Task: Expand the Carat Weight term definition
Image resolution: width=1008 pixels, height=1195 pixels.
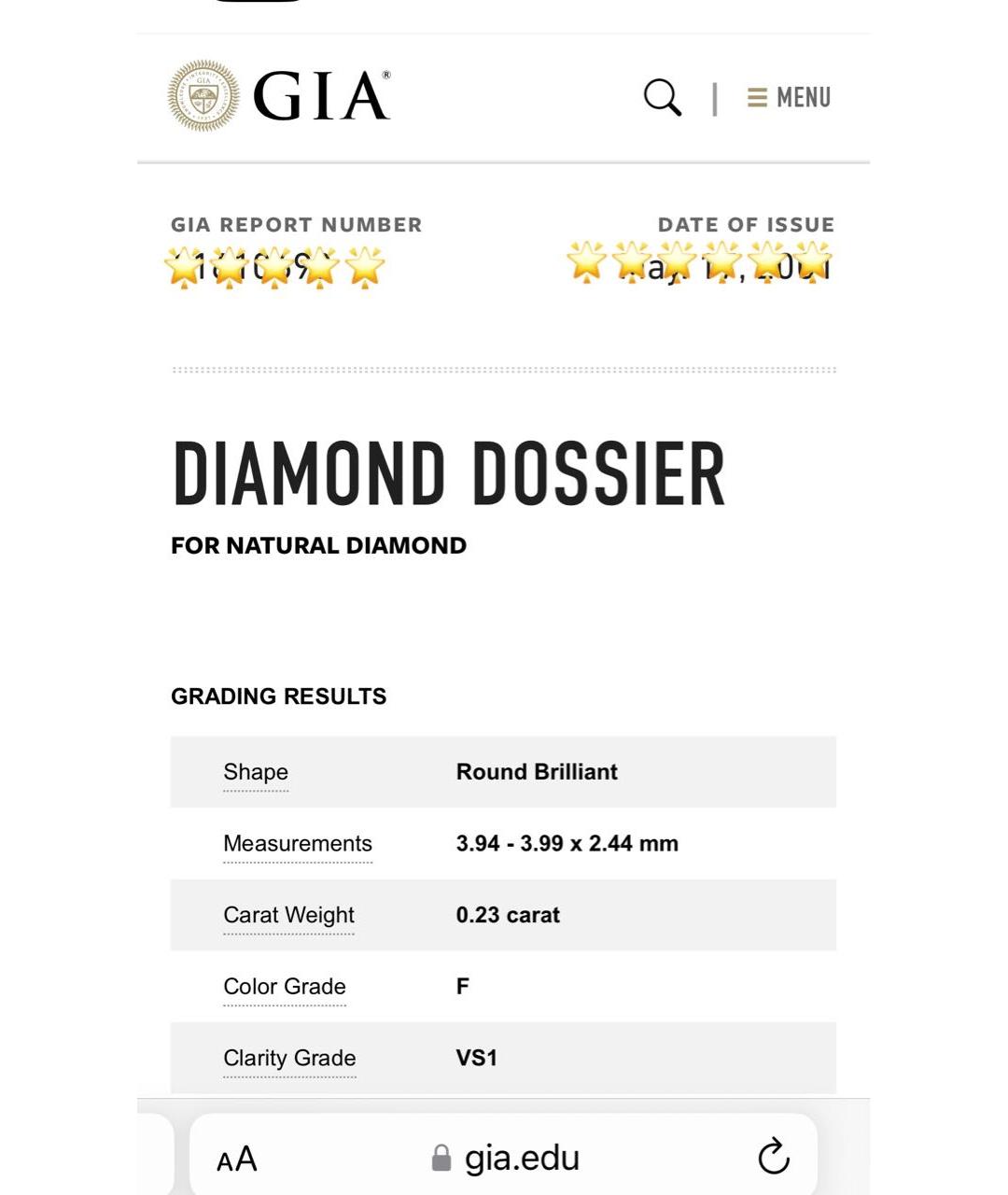Action: tap(288, 915)
